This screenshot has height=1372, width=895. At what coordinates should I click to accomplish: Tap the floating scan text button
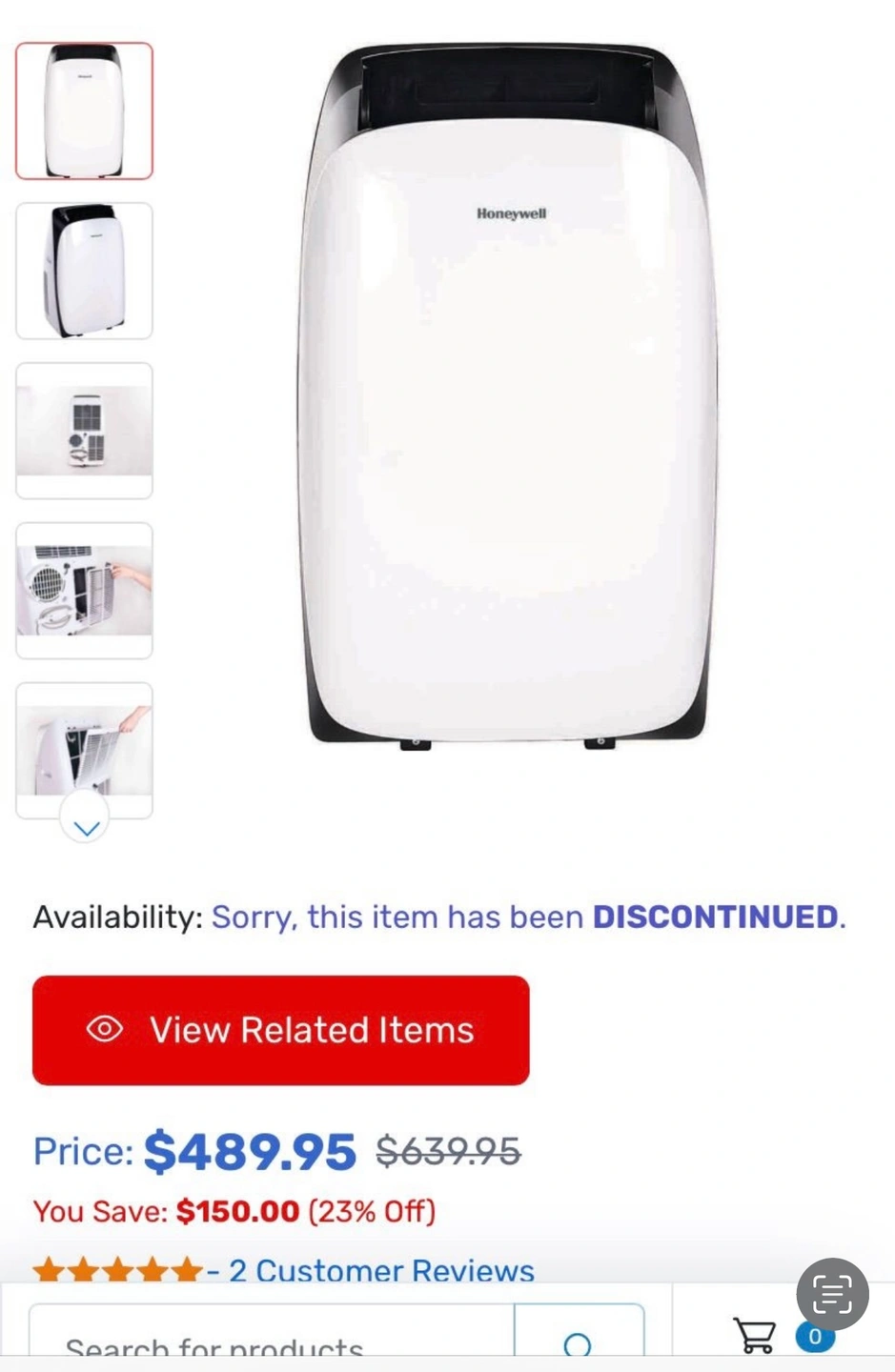pos(832,1294)
